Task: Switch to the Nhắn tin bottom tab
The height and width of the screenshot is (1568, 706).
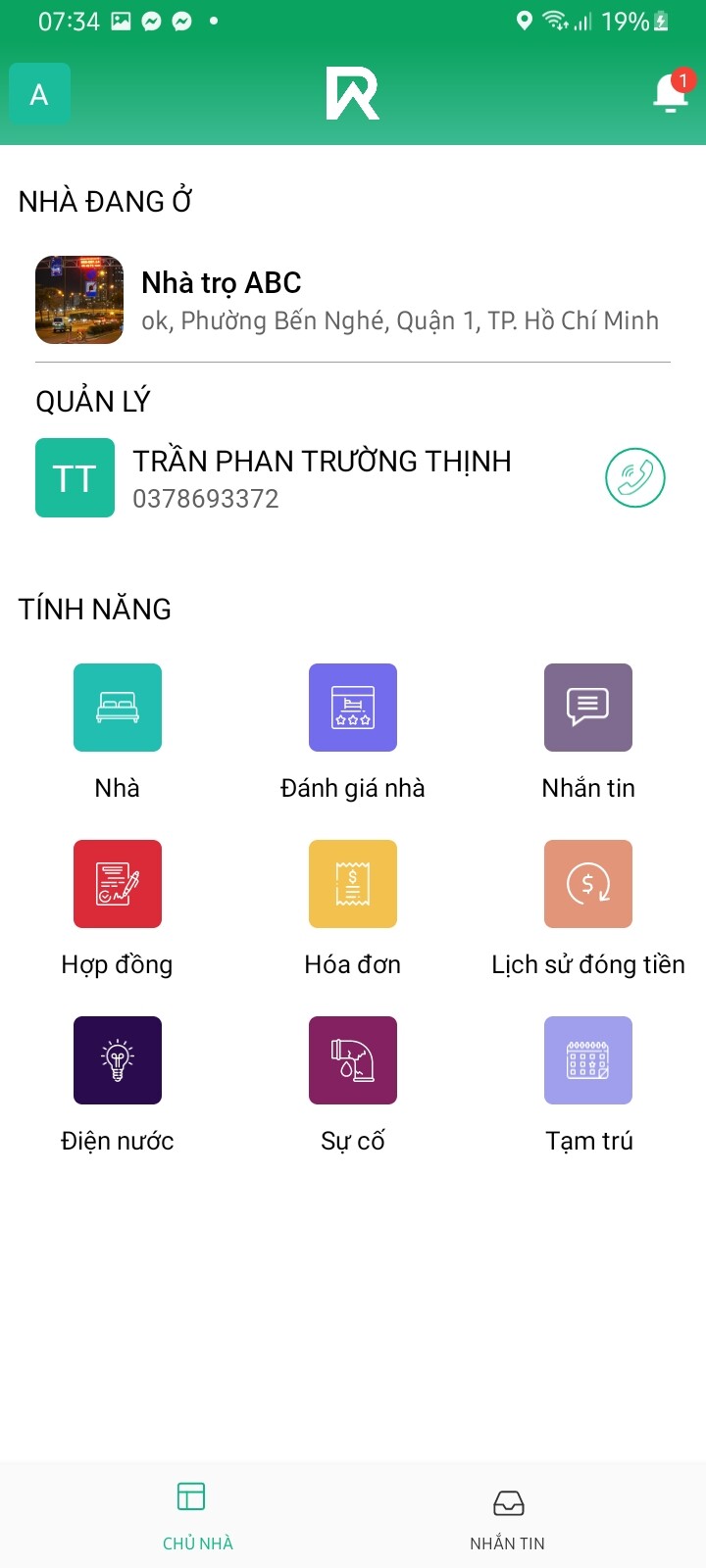Action: [507, 1515]
